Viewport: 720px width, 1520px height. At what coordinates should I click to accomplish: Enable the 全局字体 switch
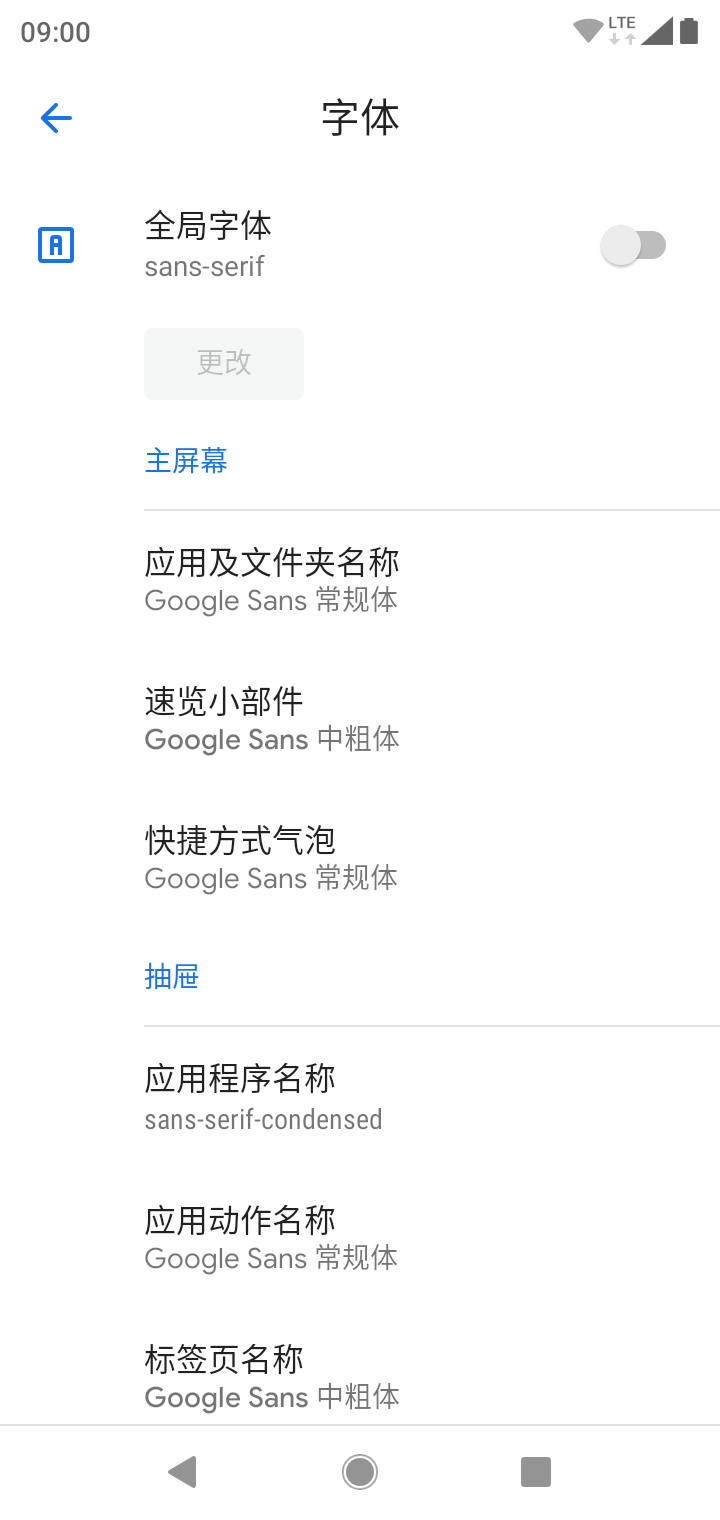(x=634, y=245)
